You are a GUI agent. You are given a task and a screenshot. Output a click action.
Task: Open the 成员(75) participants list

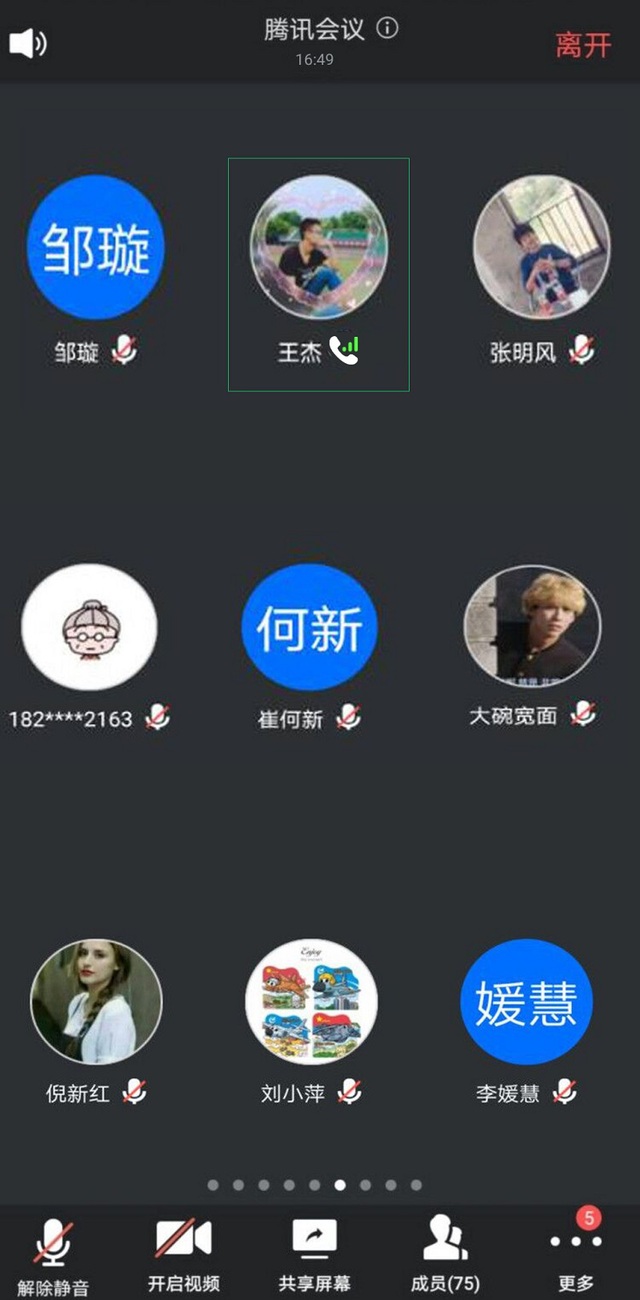point(445,1255)
